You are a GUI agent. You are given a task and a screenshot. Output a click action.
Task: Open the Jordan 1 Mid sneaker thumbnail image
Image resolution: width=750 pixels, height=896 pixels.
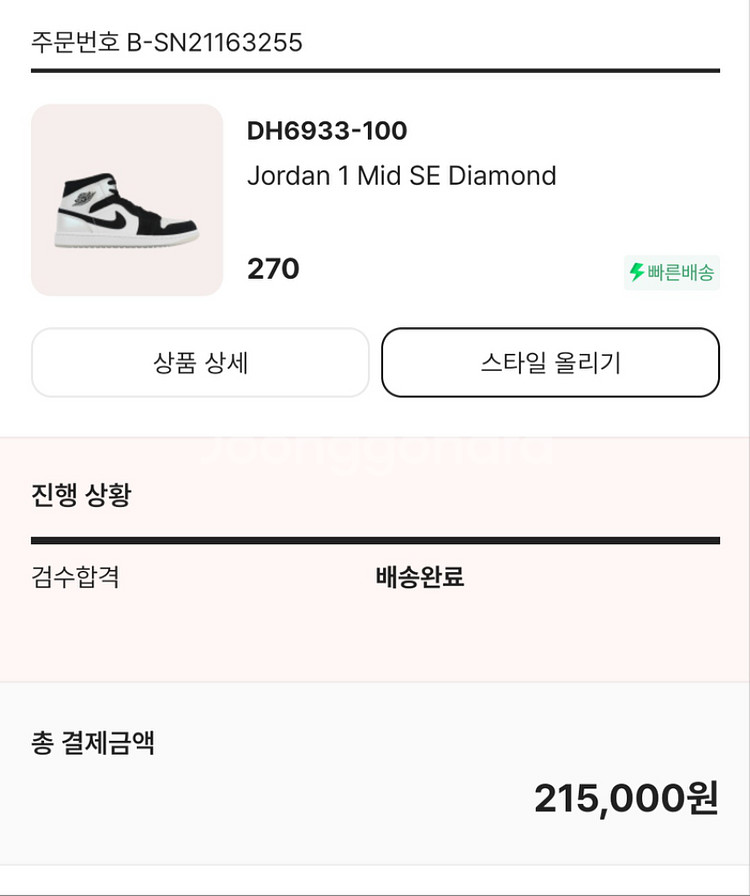coord(125,200)
